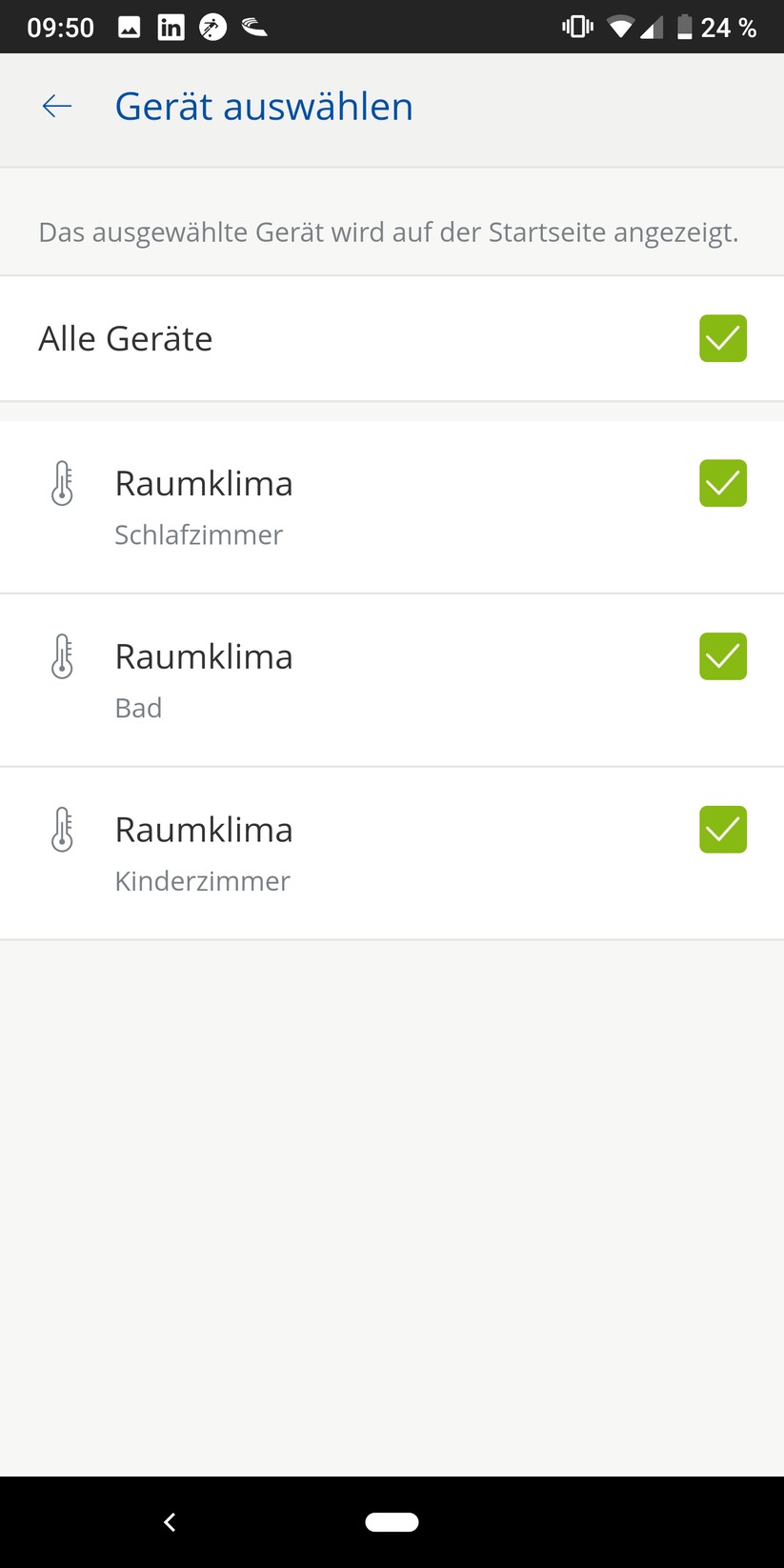The height and width of the screenshot is (1568, 784).
Task: Tap the home pill in navigation bar
Action: coord(392,1522)
